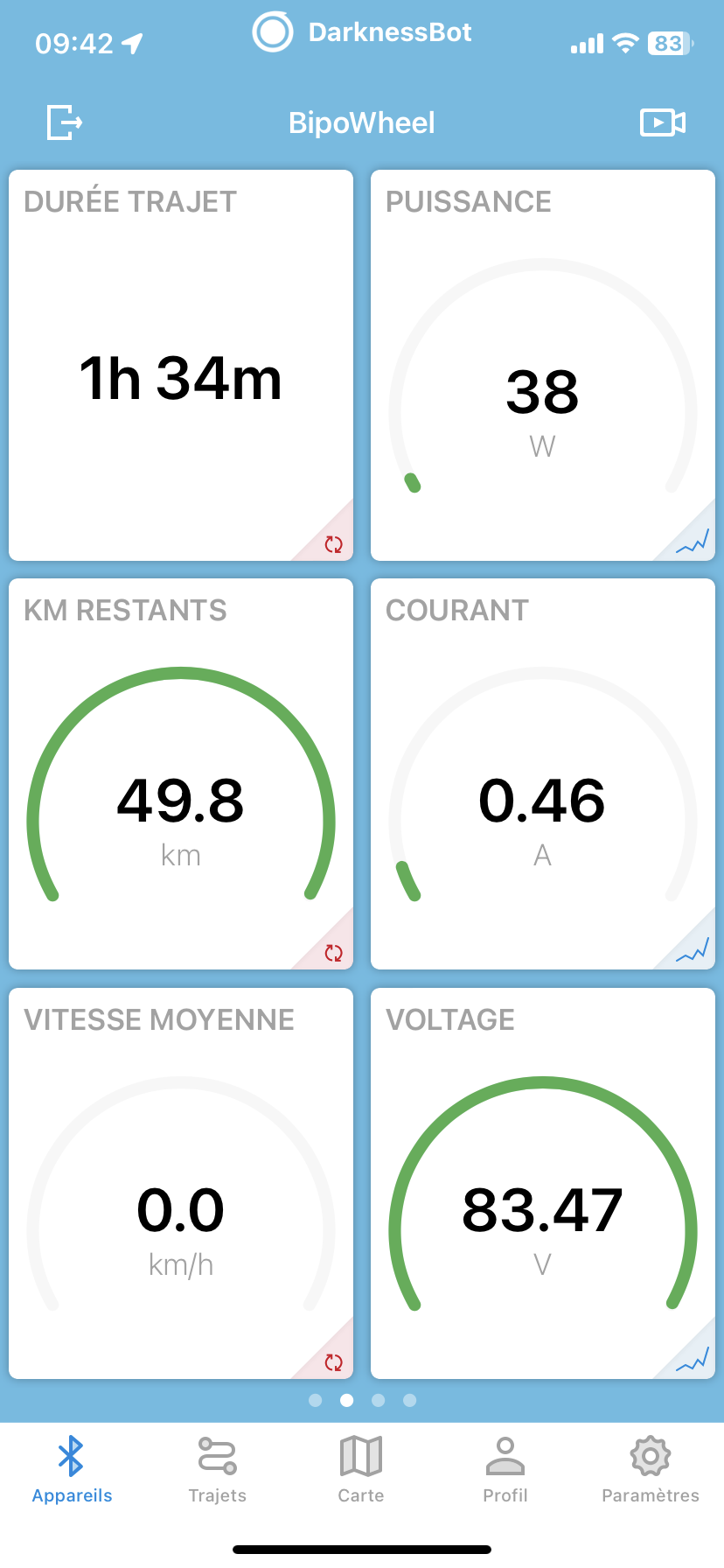Jump to the first dashboard page dot

[x=316, y=1400]
